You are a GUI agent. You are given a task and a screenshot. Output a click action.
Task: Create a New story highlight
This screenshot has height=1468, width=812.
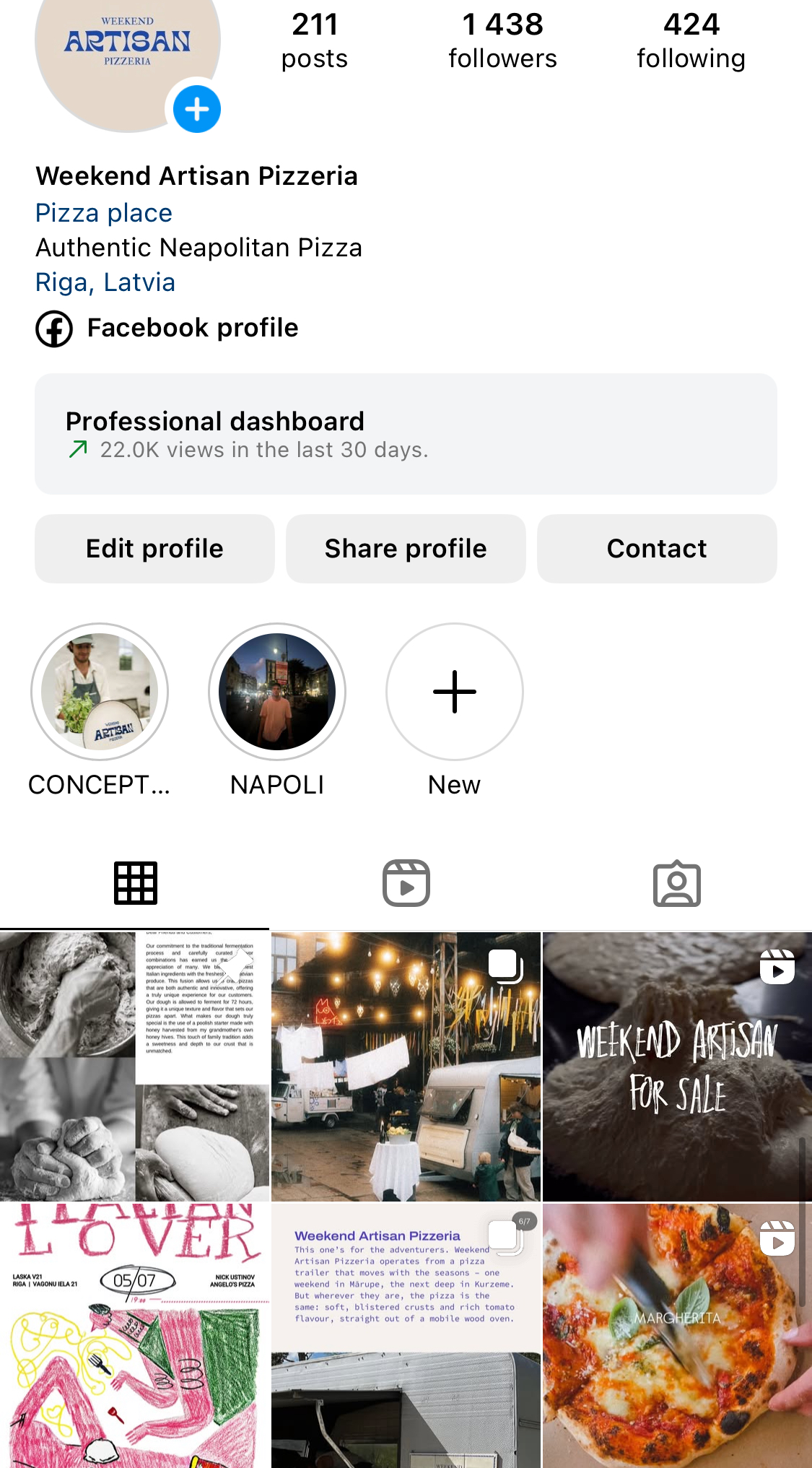455,692
